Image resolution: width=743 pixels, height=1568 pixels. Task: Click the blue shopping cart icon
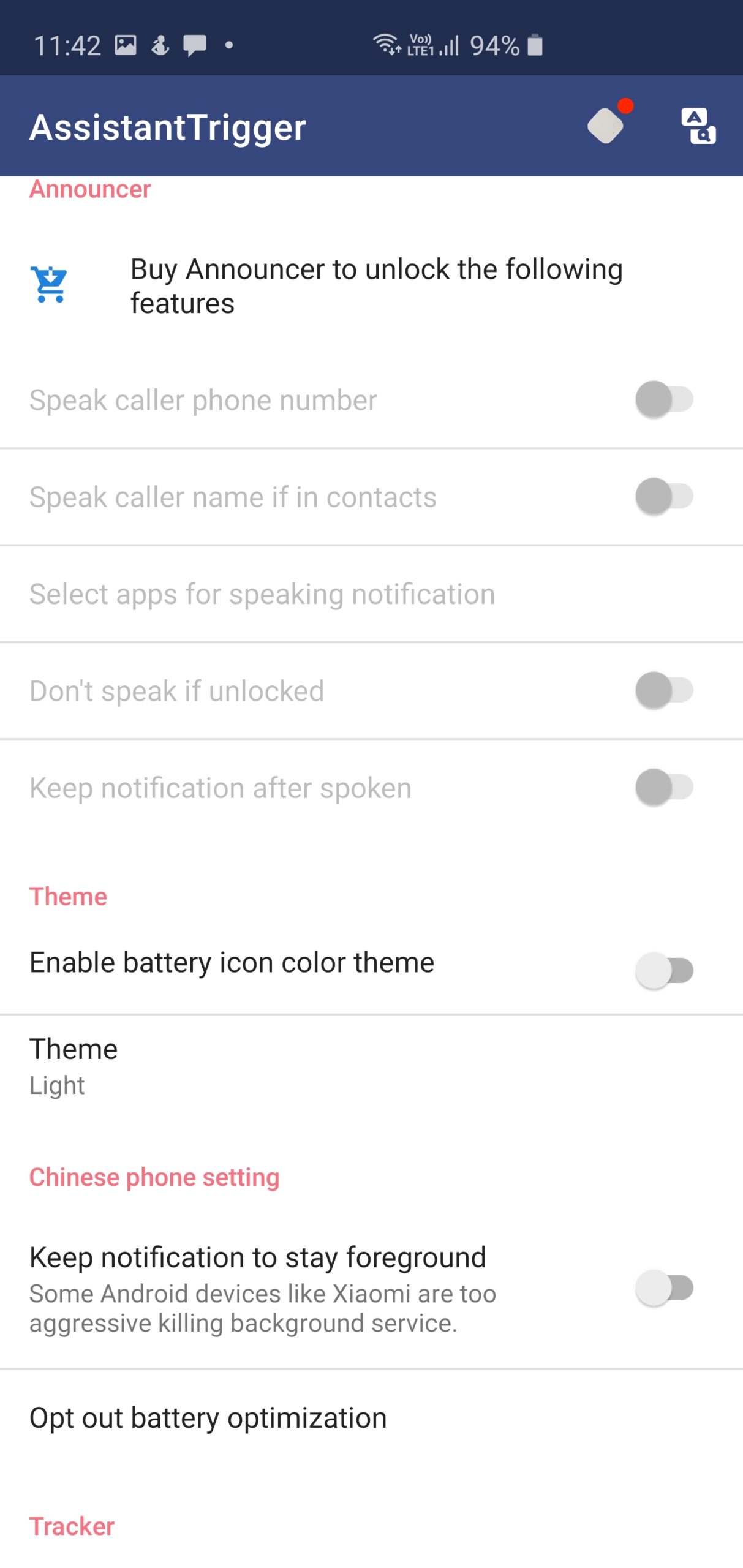(x=49, y=284)
